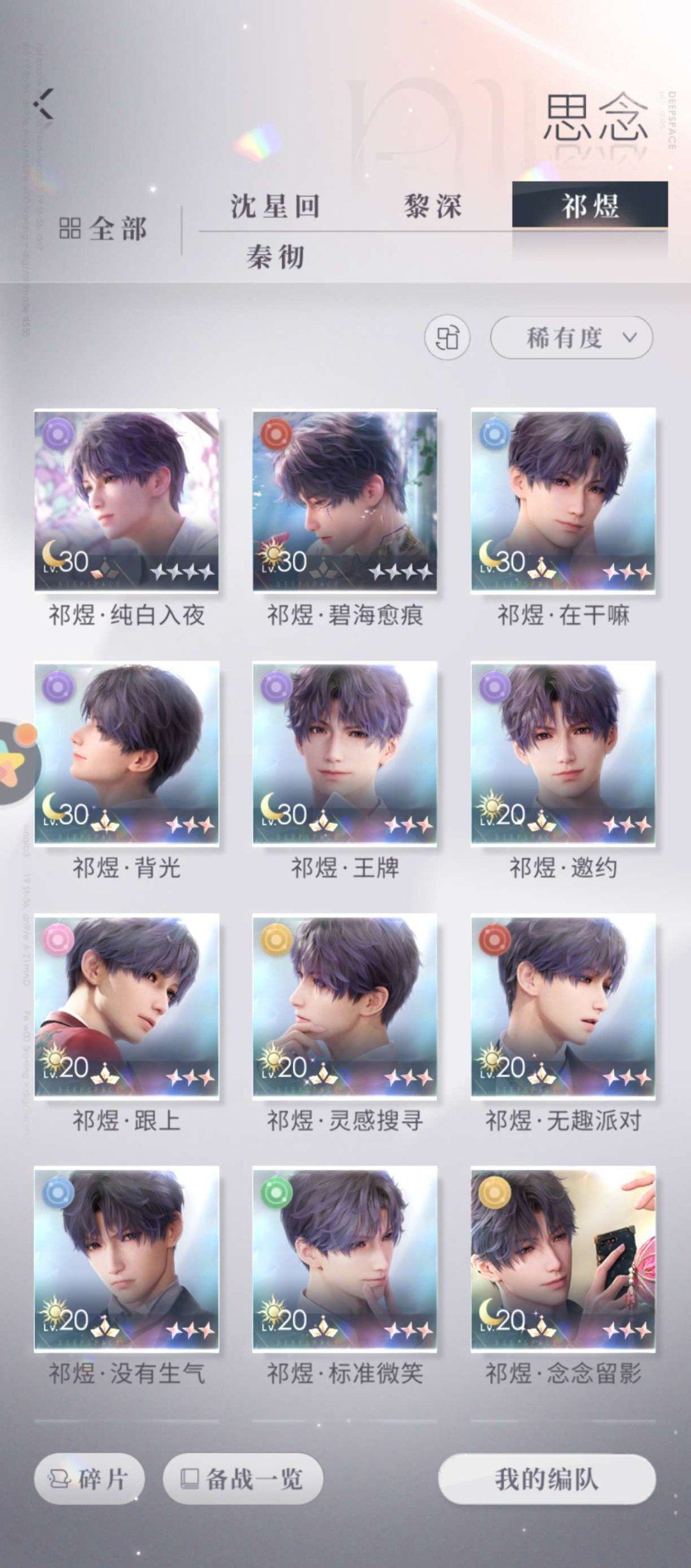Switch to the 全部 filter

pos(104,229)
